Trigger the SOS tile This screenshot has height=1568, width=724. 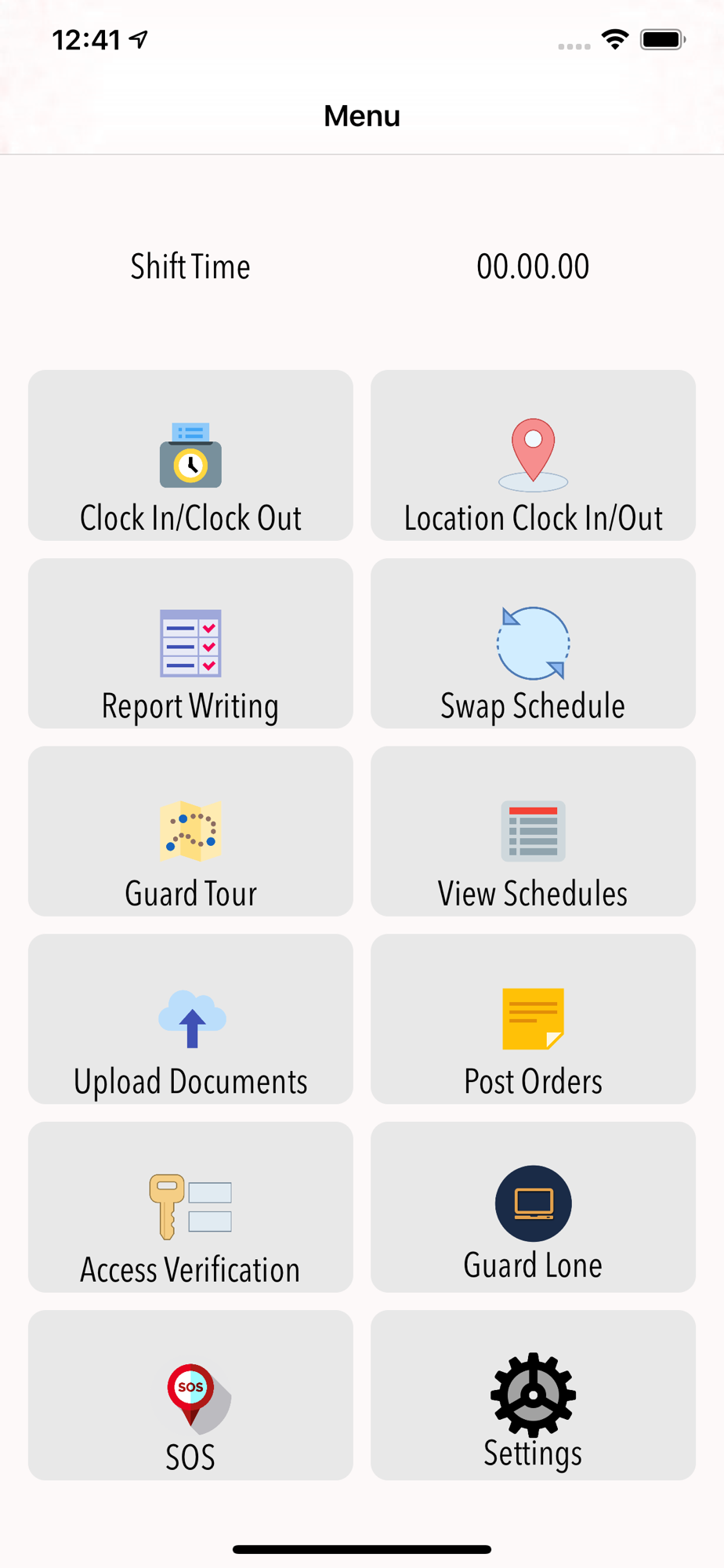190,1395
